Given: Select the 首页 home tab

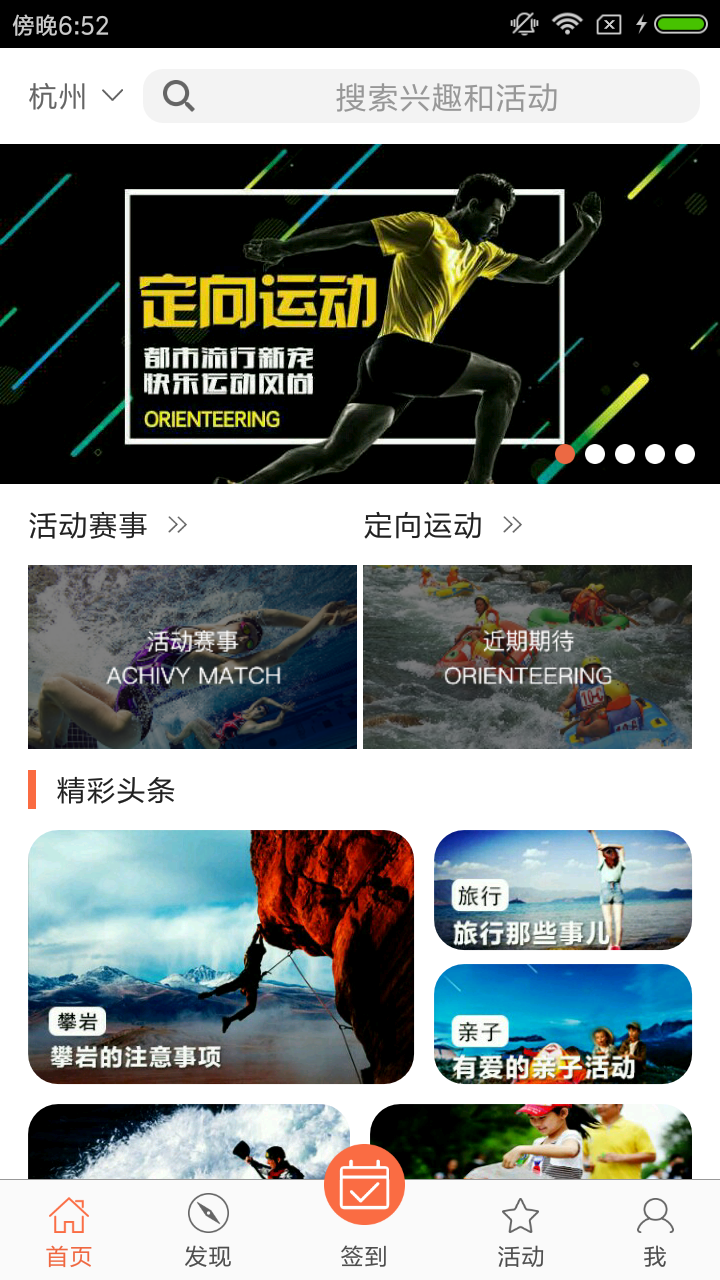Looking at the screenshot, I should [x=69, y=1230].
